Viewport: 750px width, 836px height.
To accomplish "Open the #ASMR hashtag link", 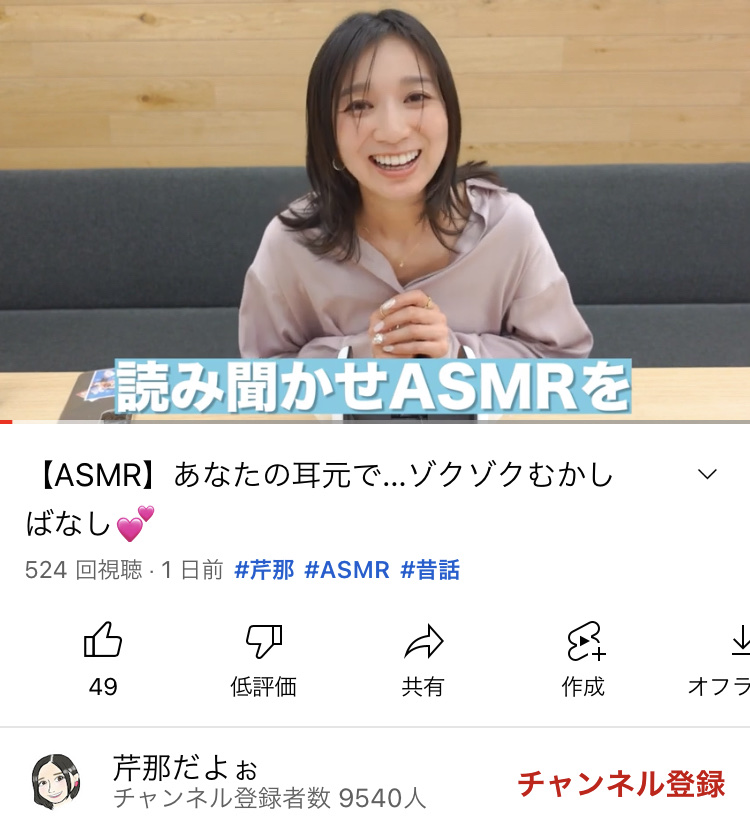I will coord(347,570).
